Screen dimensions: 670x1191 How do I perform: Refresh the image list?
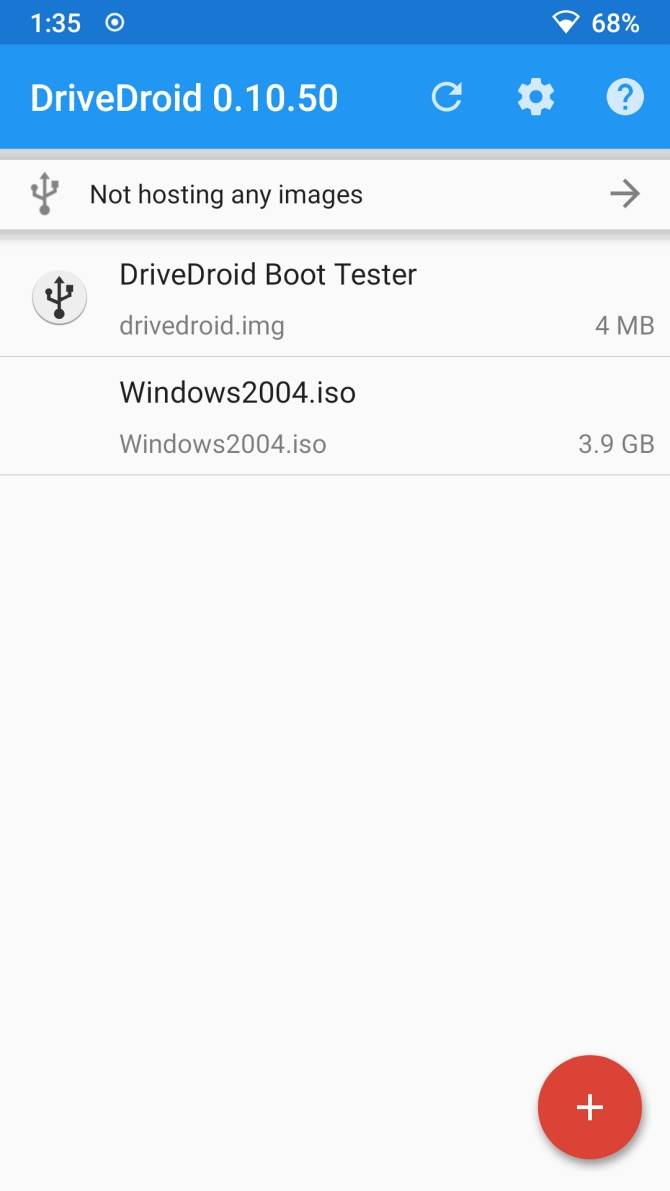point(446,97)
